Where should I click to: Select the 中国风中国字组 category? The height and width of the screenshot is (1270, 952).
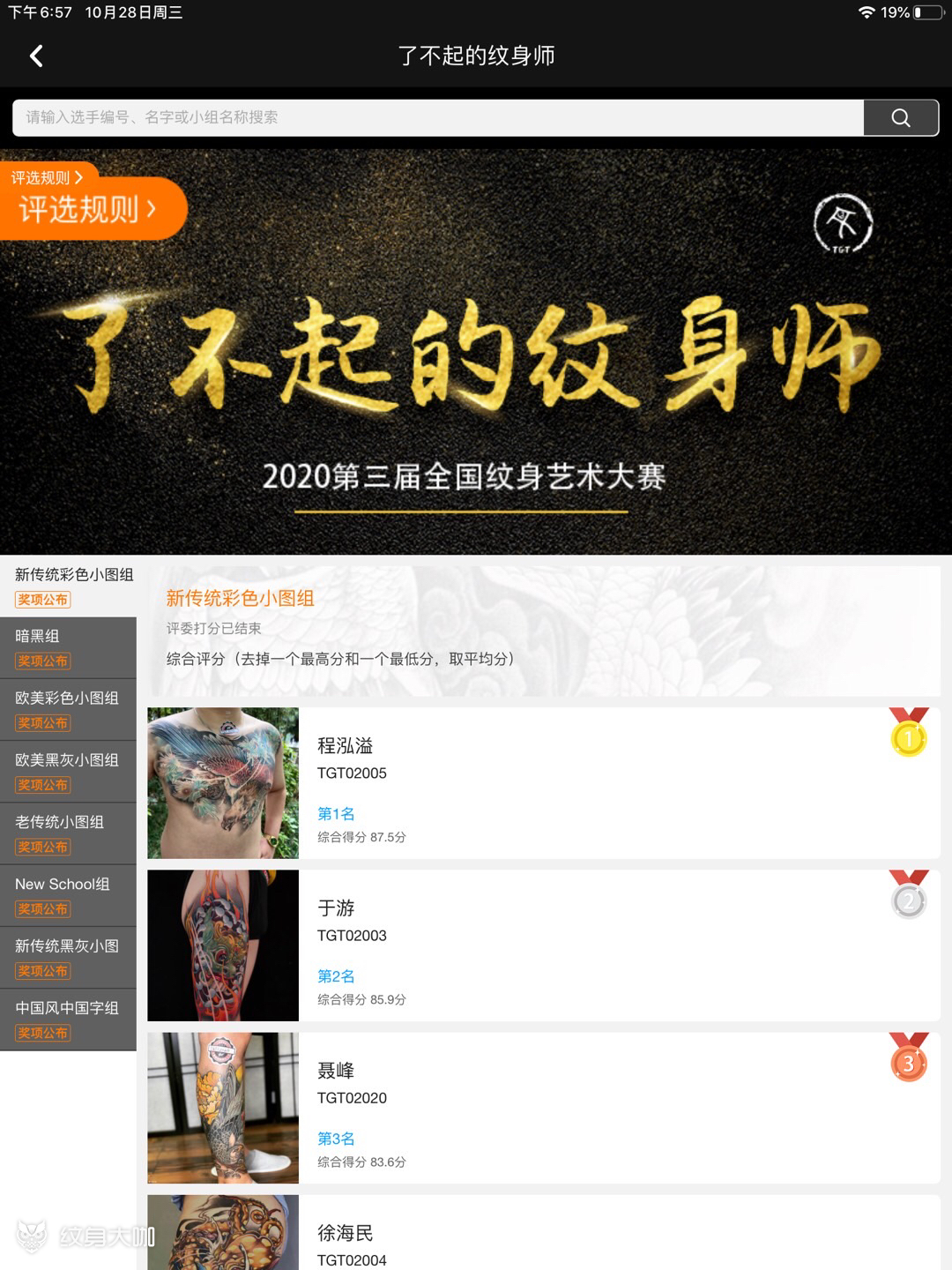pos(69,1019)
